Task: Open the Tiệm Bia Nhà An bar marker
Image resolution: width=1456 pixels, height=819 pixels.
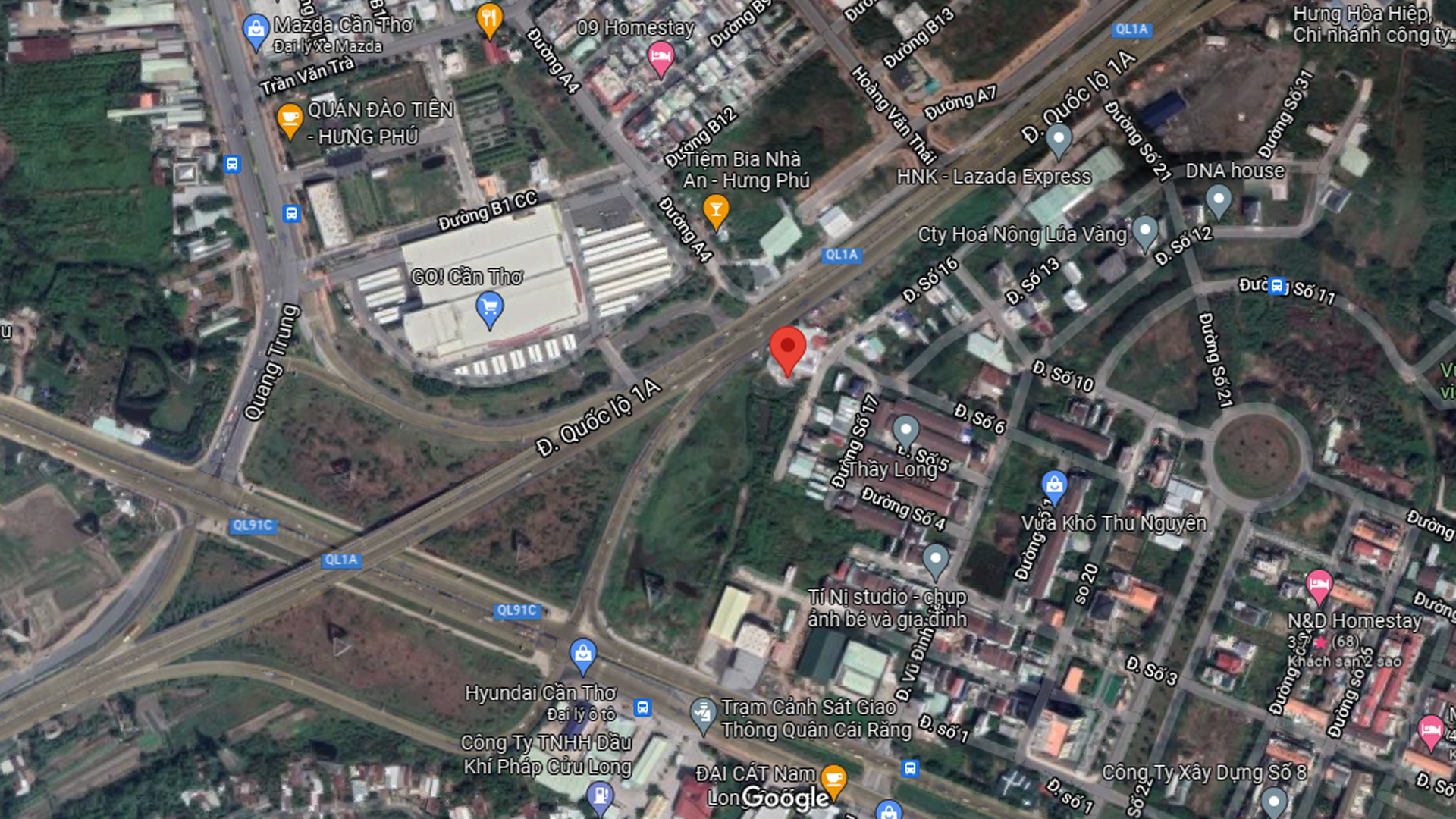Action: [x=715, y=209]
